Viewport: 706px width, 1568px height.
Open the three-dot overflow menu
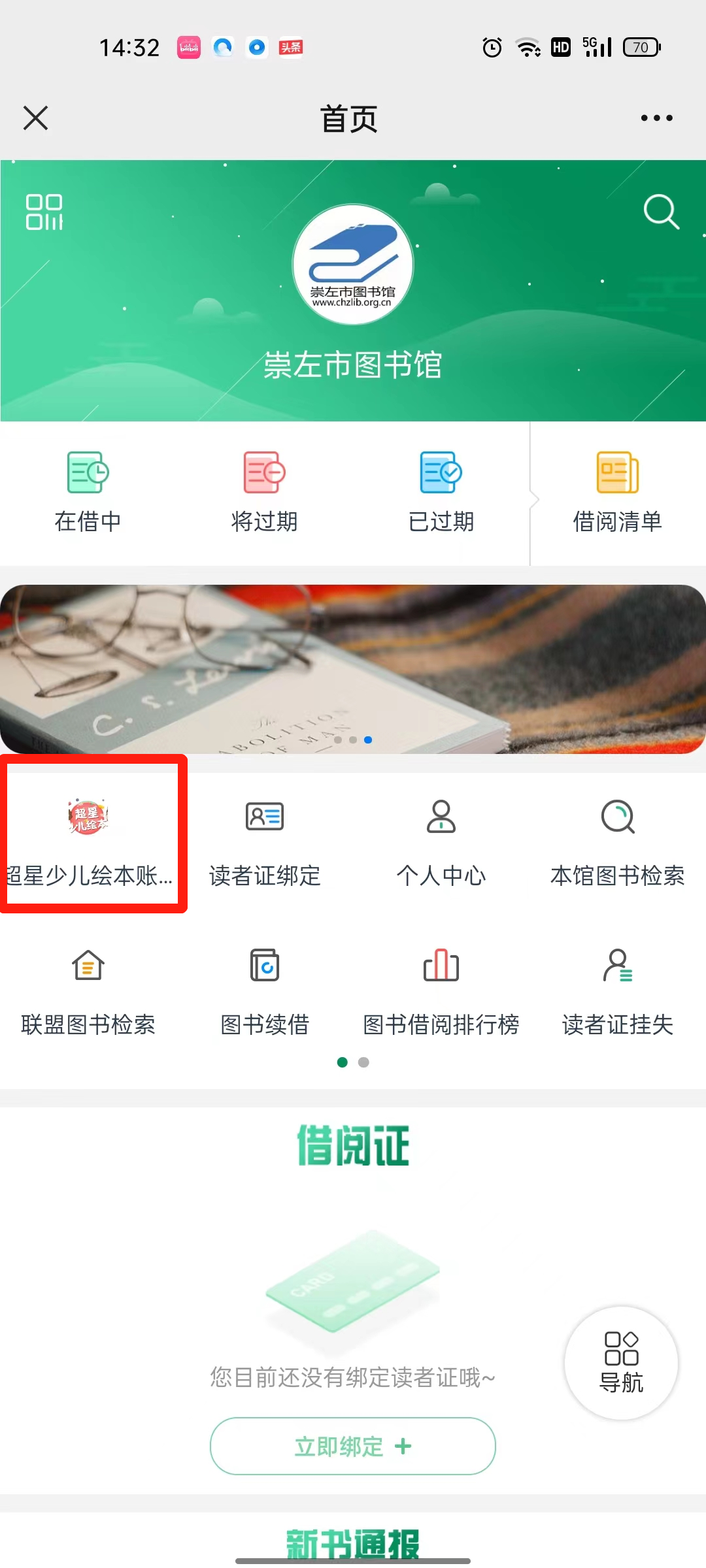(656, 118)
